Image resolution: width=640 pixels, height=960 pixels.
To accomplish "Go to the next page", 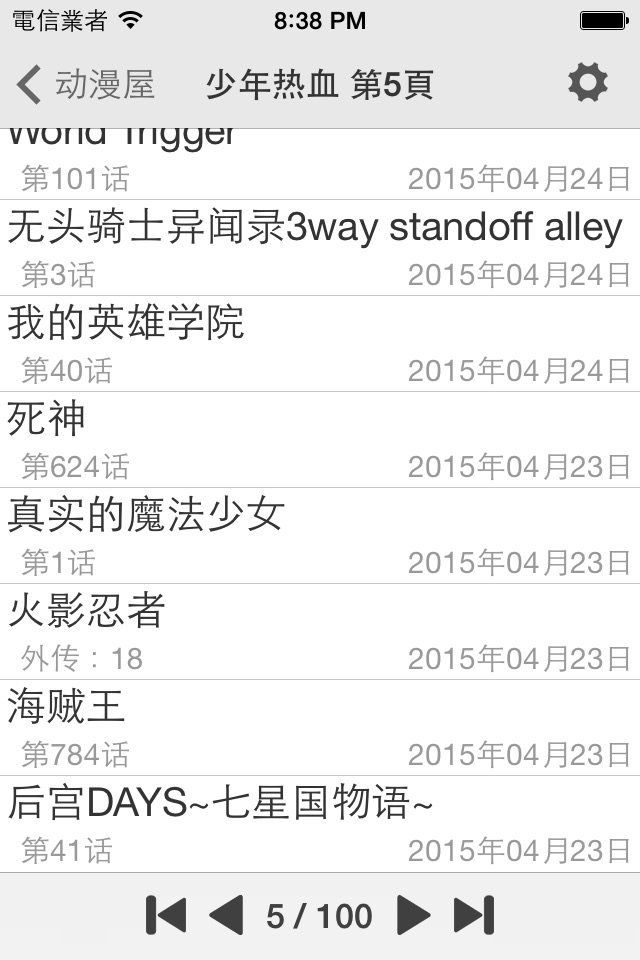I will 413,915.
